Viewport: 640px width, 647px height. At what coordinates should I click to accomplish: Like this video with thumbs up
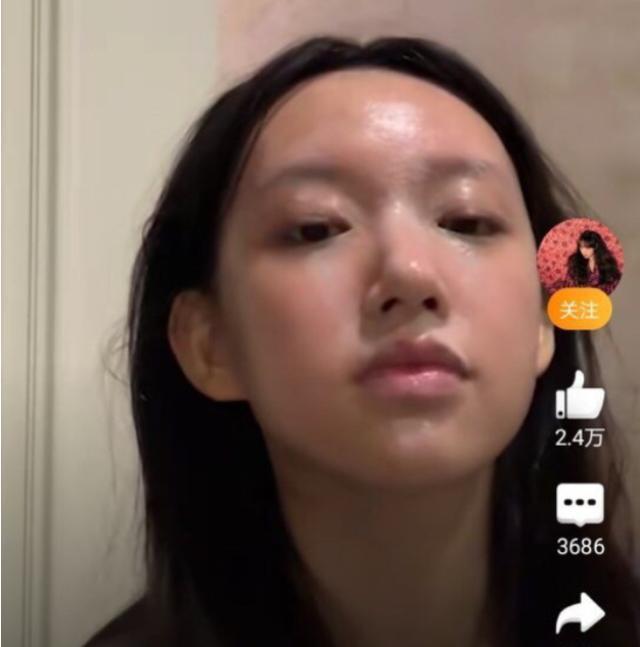pos(580,395)
